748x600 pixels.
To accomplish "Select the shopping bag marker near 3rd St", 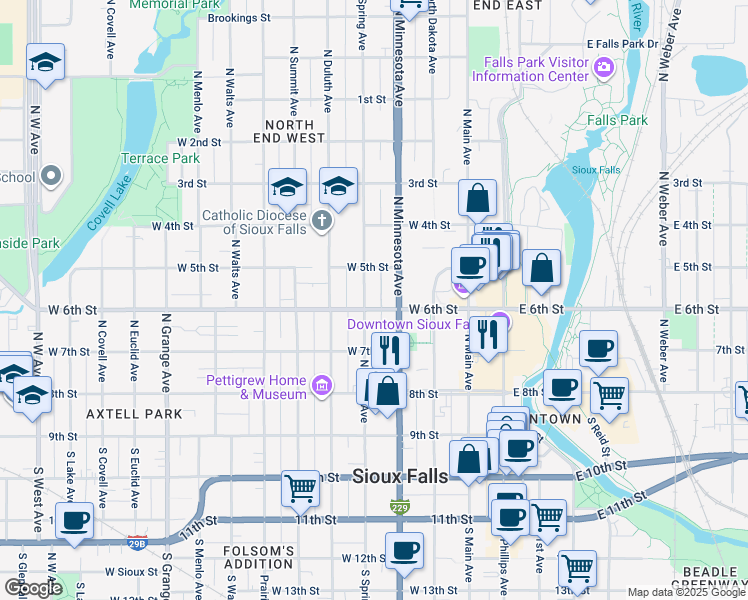I will (478, 197).
